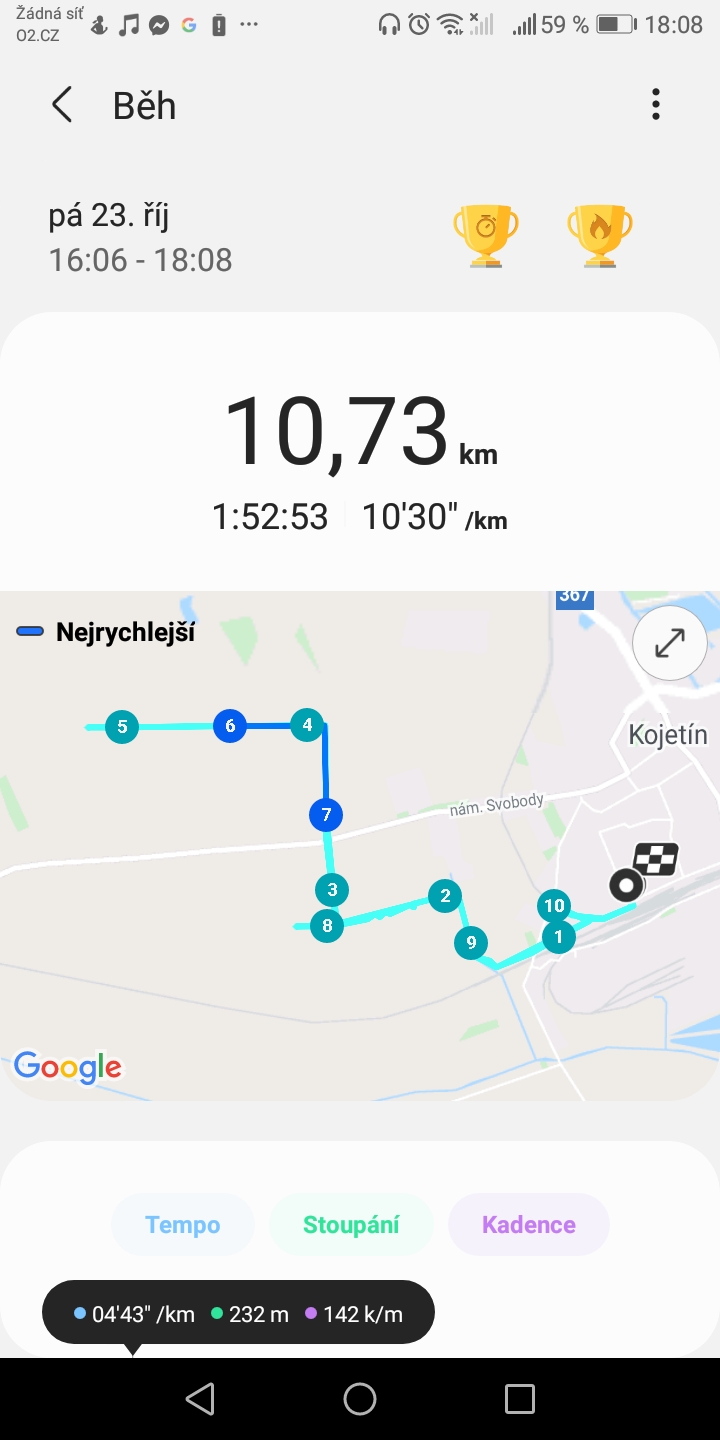Expand the map to full screen
This screenshot has width=720, height=1440.
pyautogui.click(x=669, y=643)
